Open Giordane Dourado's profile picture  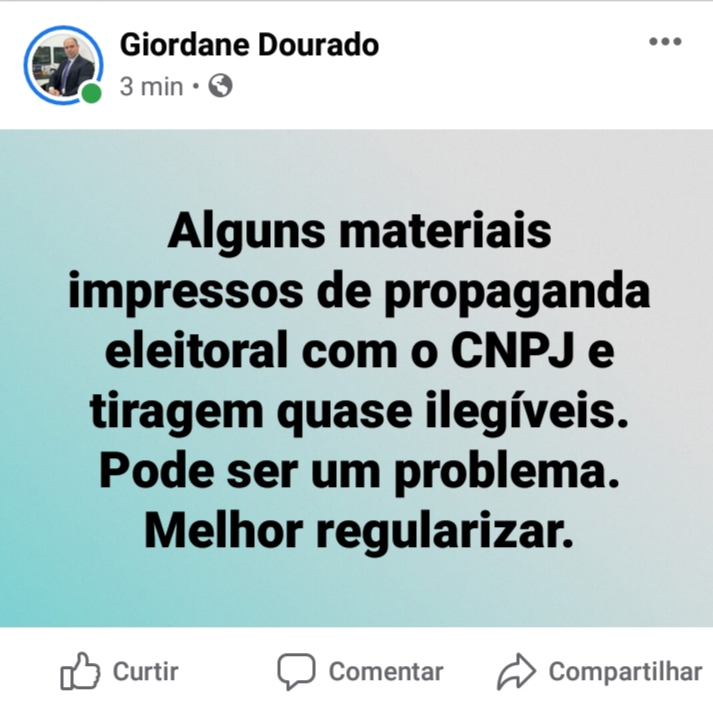click(x=63, y=65)
